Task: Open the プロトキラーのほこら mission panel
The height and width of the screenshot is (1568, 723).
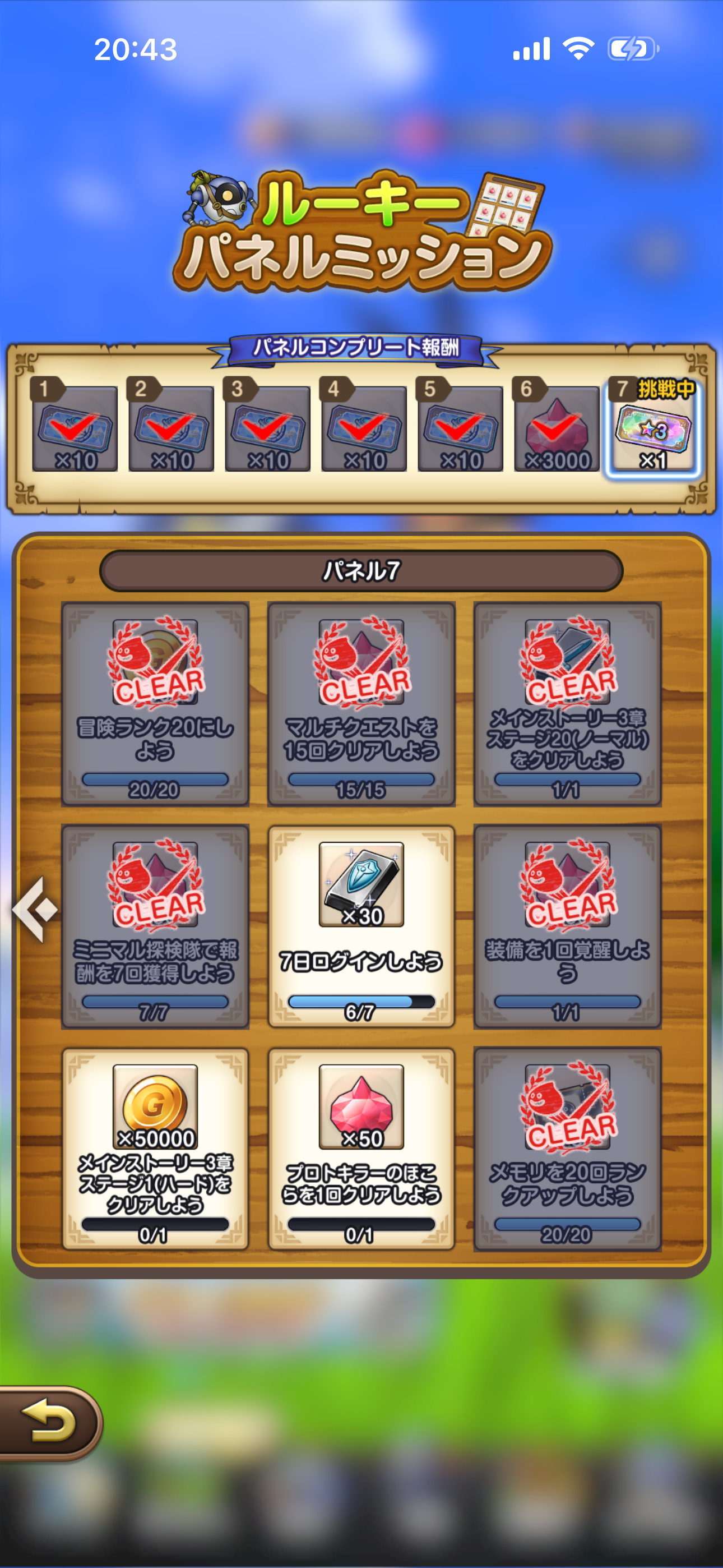Action: (361, 1149)
